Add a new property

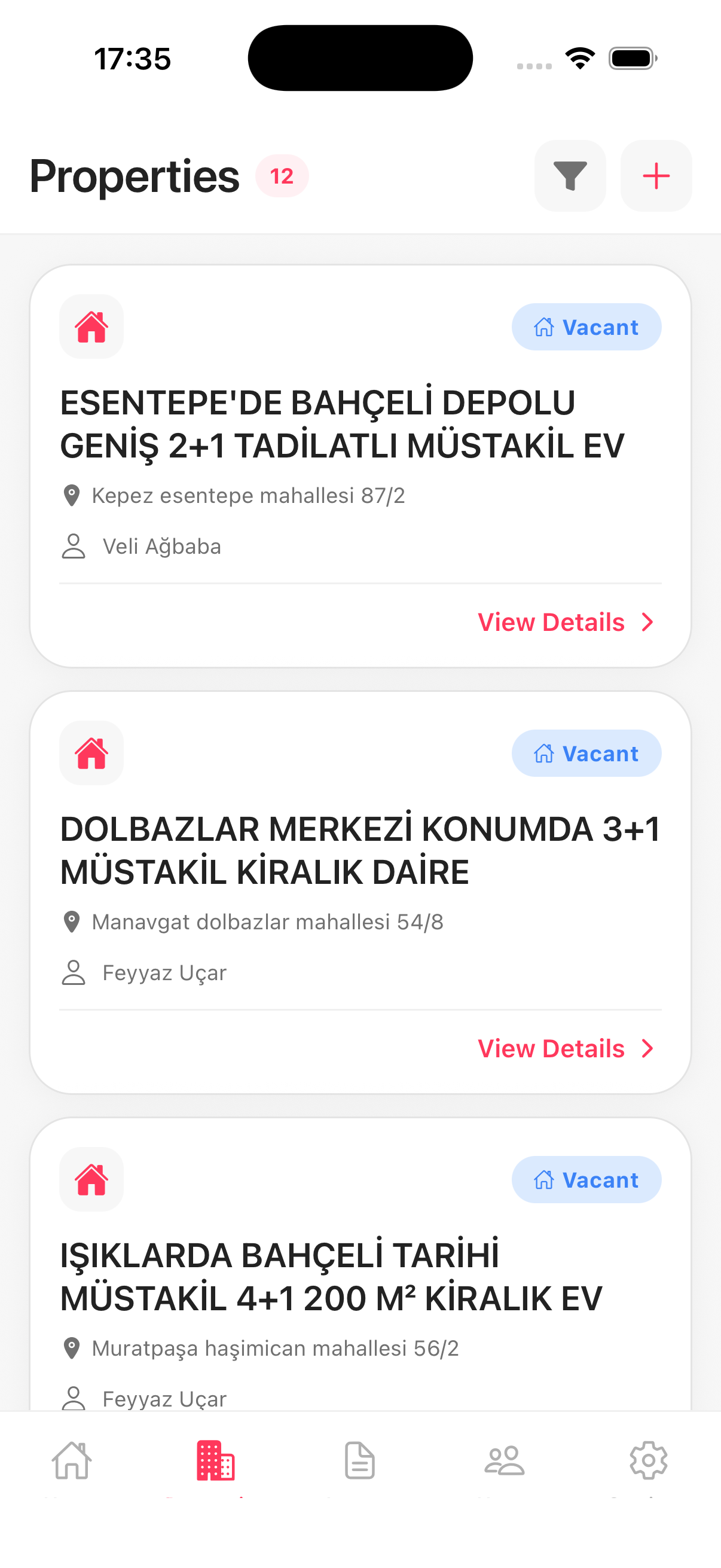tap(656, 176)
